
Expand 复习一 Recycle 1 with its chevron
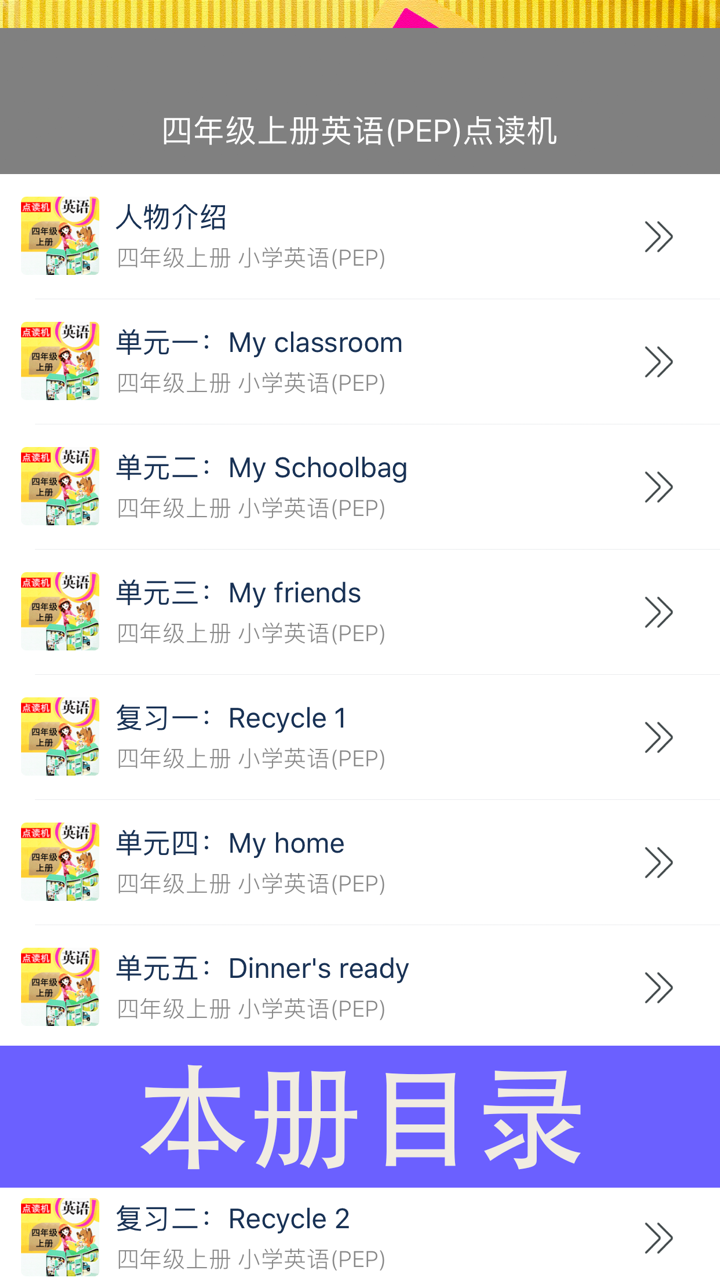coord(658,736)
